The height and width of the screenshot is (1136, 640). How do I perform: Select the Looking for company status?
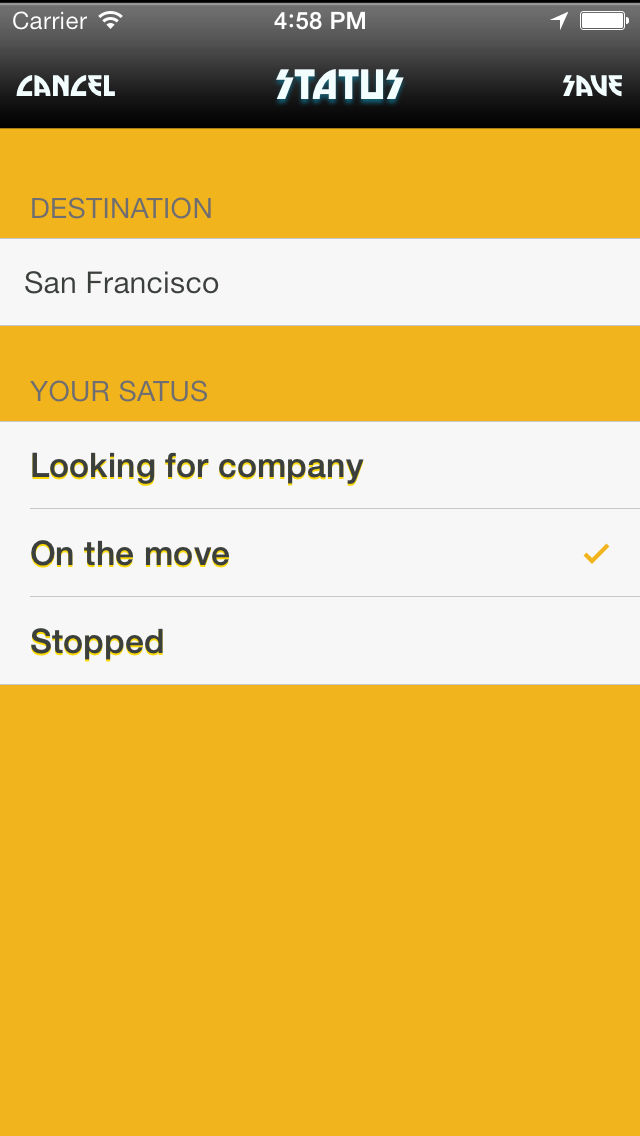[x=320, y=465]
